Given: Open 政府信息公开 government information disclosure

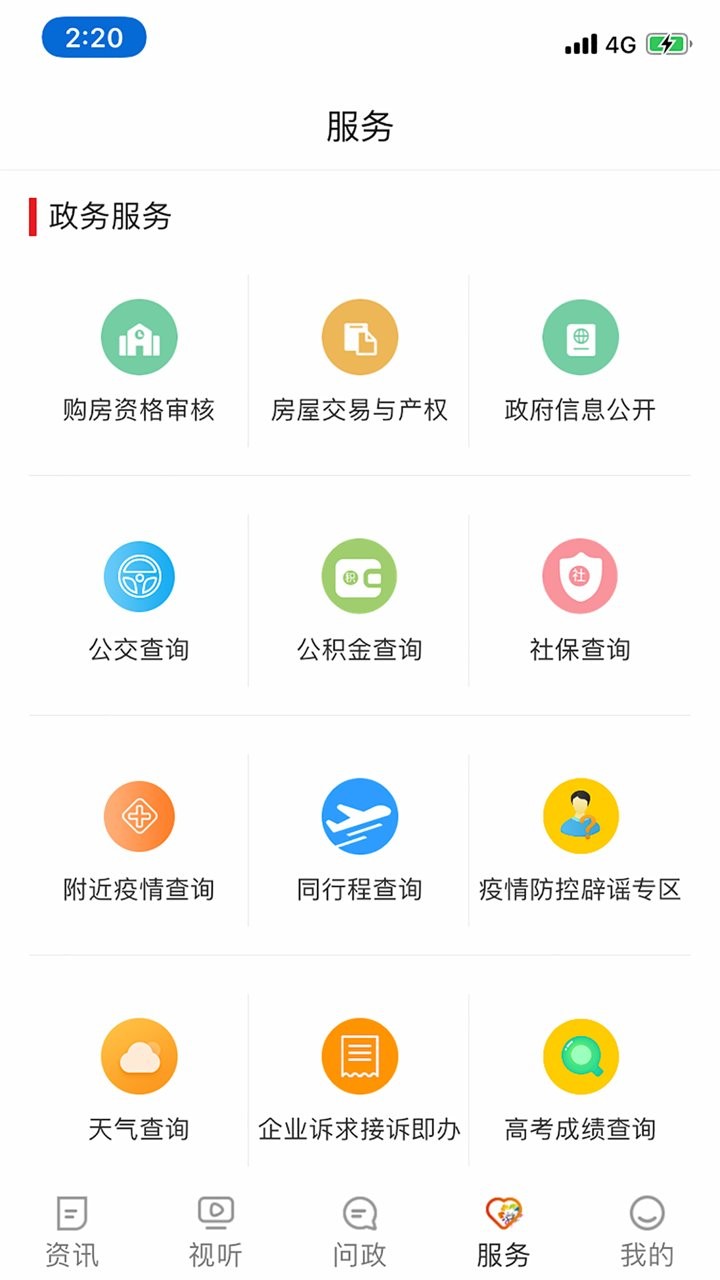Looking at the screenshot, I should tap(581, 360).
